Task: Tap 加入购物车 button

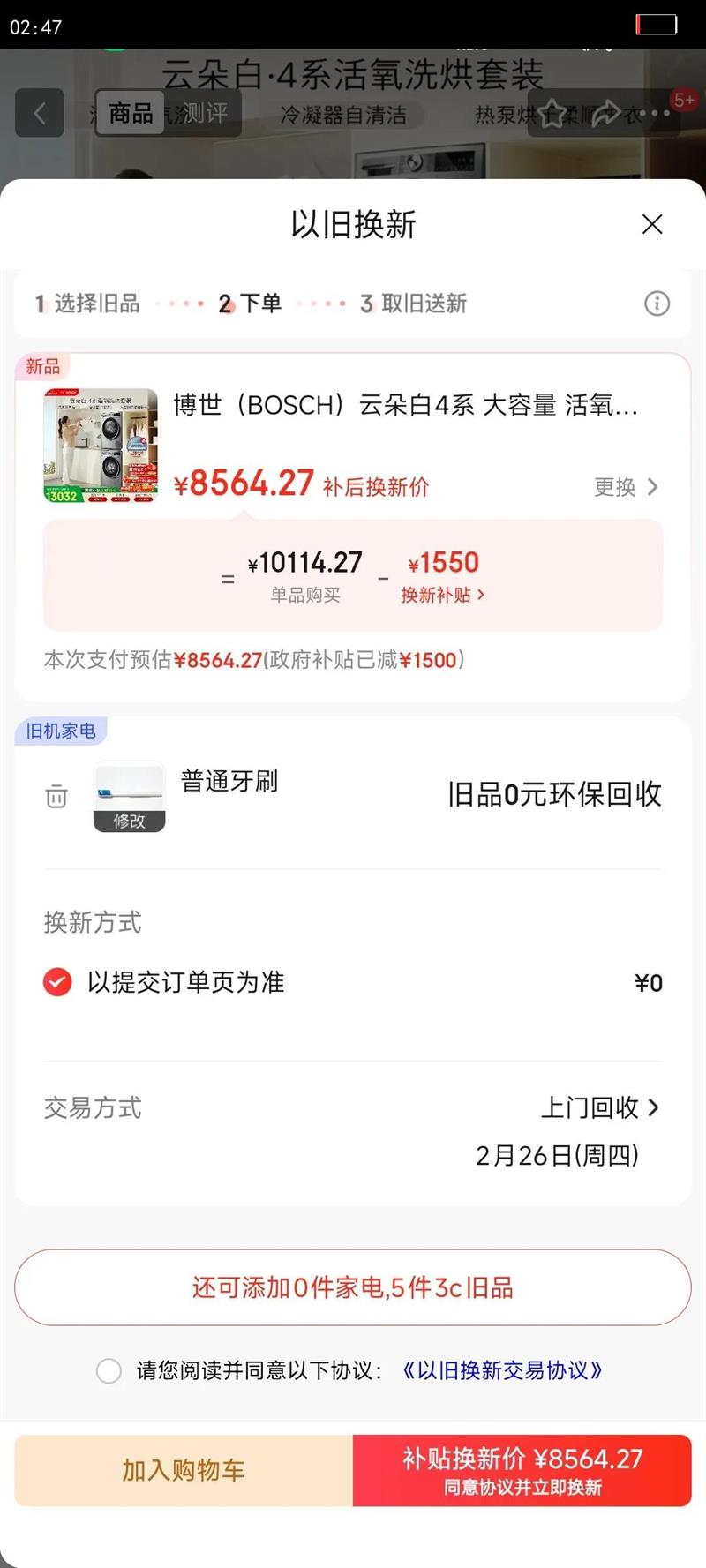Action: 184,1470
